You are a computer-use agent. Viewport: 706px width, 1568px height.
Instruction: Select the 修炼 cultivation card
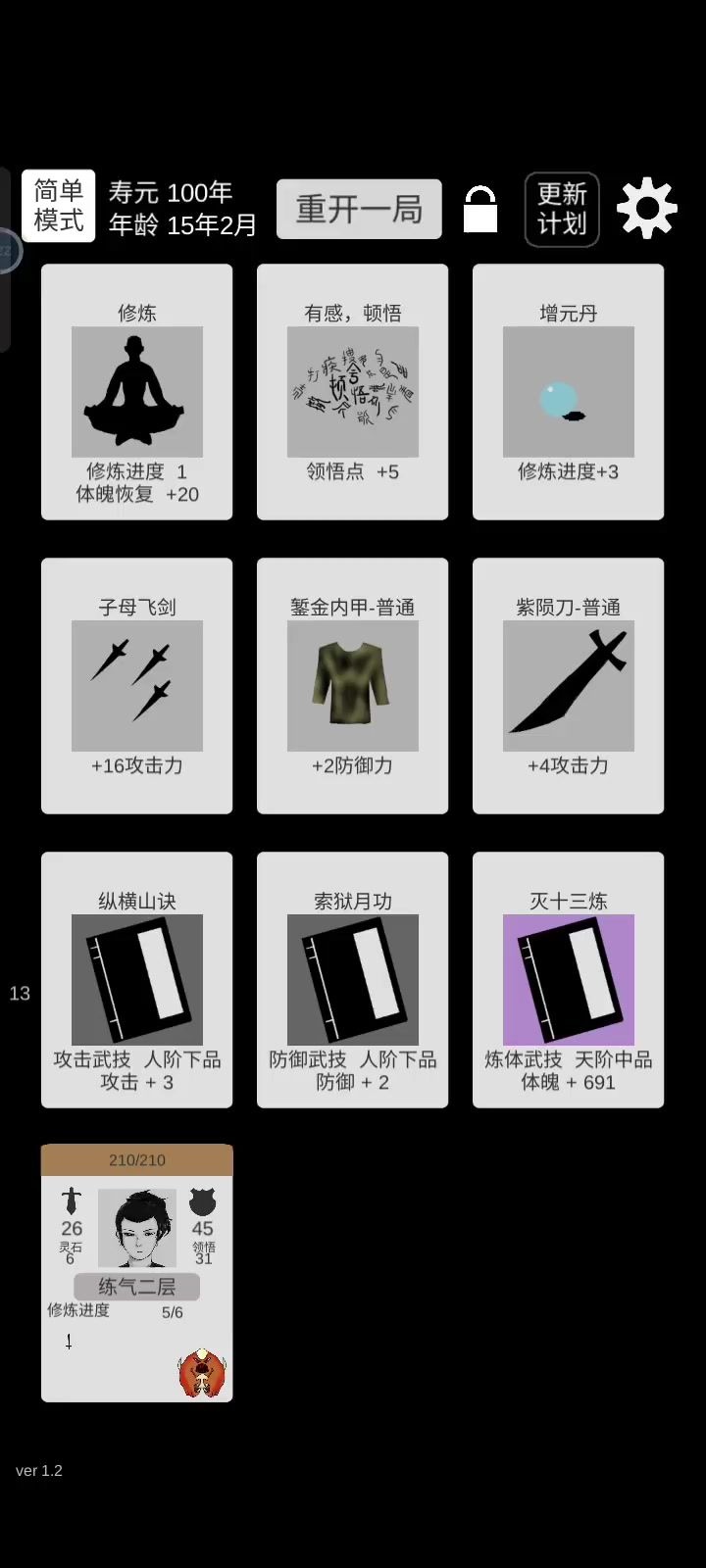tap(137, 392)
